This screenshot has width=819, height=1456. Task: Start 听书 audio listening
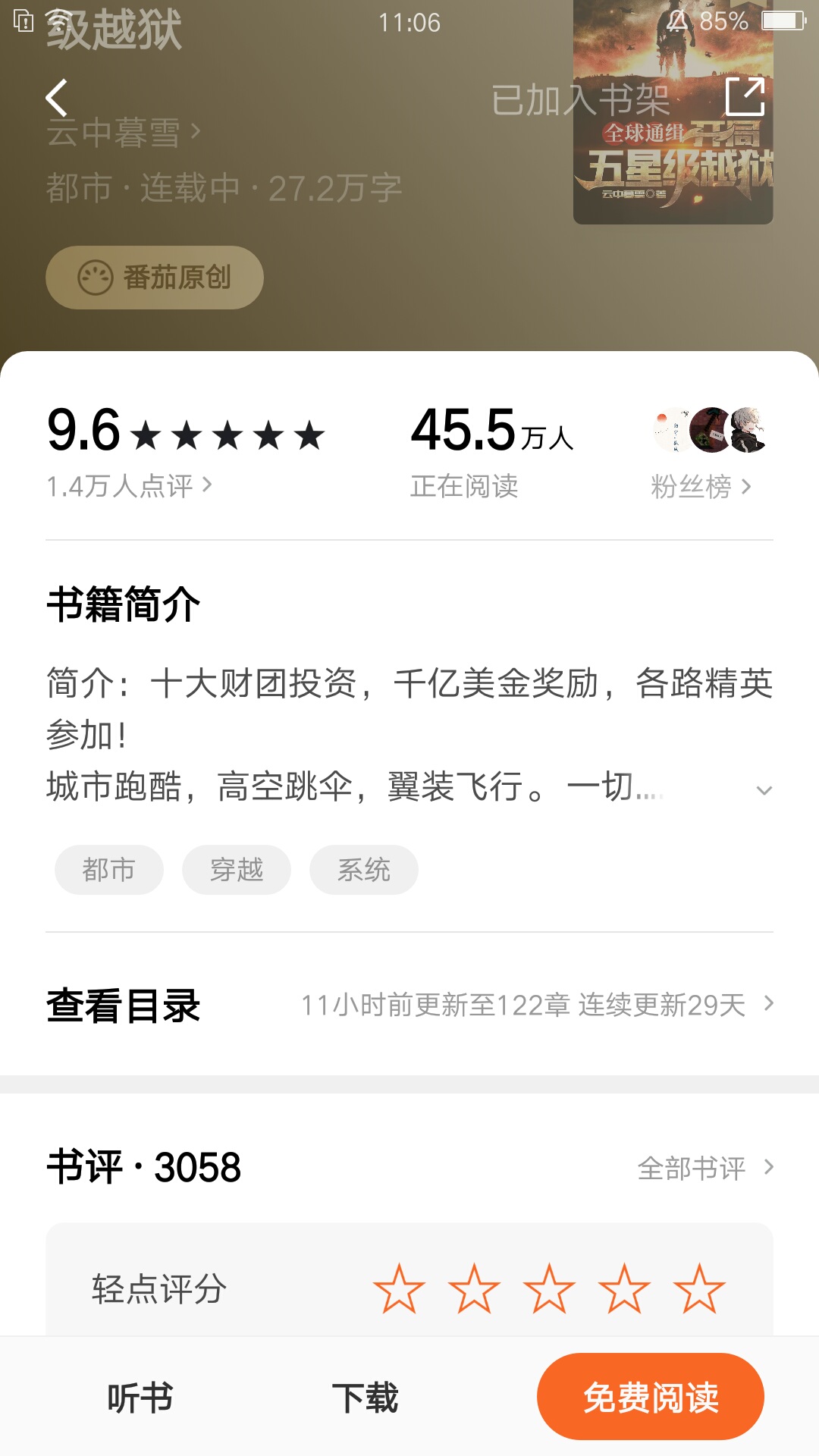tap(140, 1398)
